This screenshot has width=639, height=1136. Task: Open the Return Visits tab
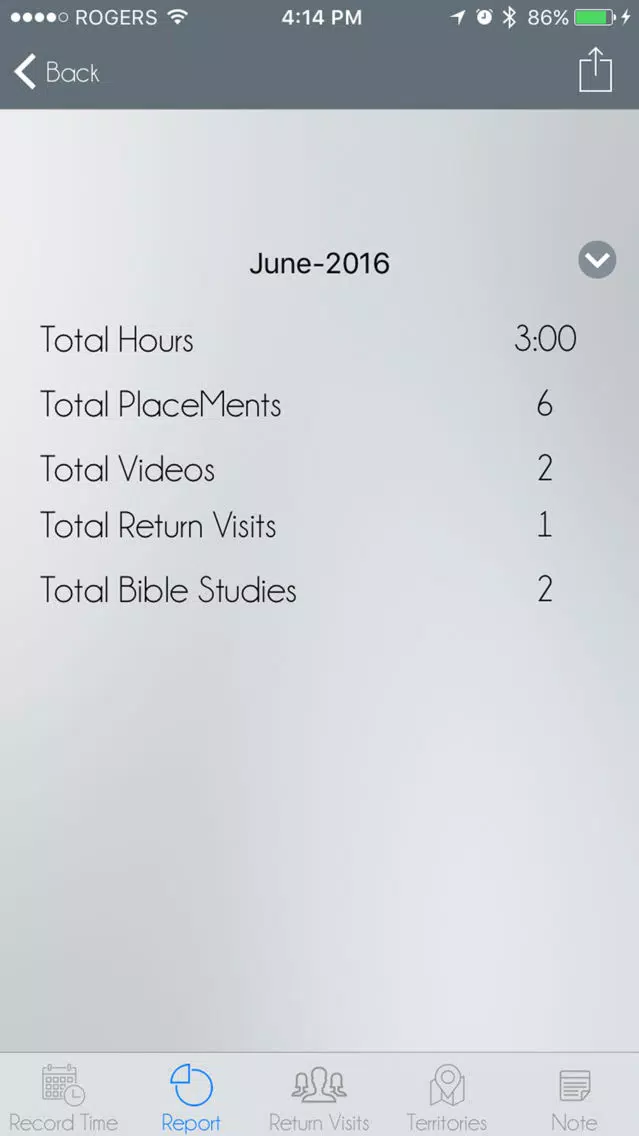pos(319,1097)
